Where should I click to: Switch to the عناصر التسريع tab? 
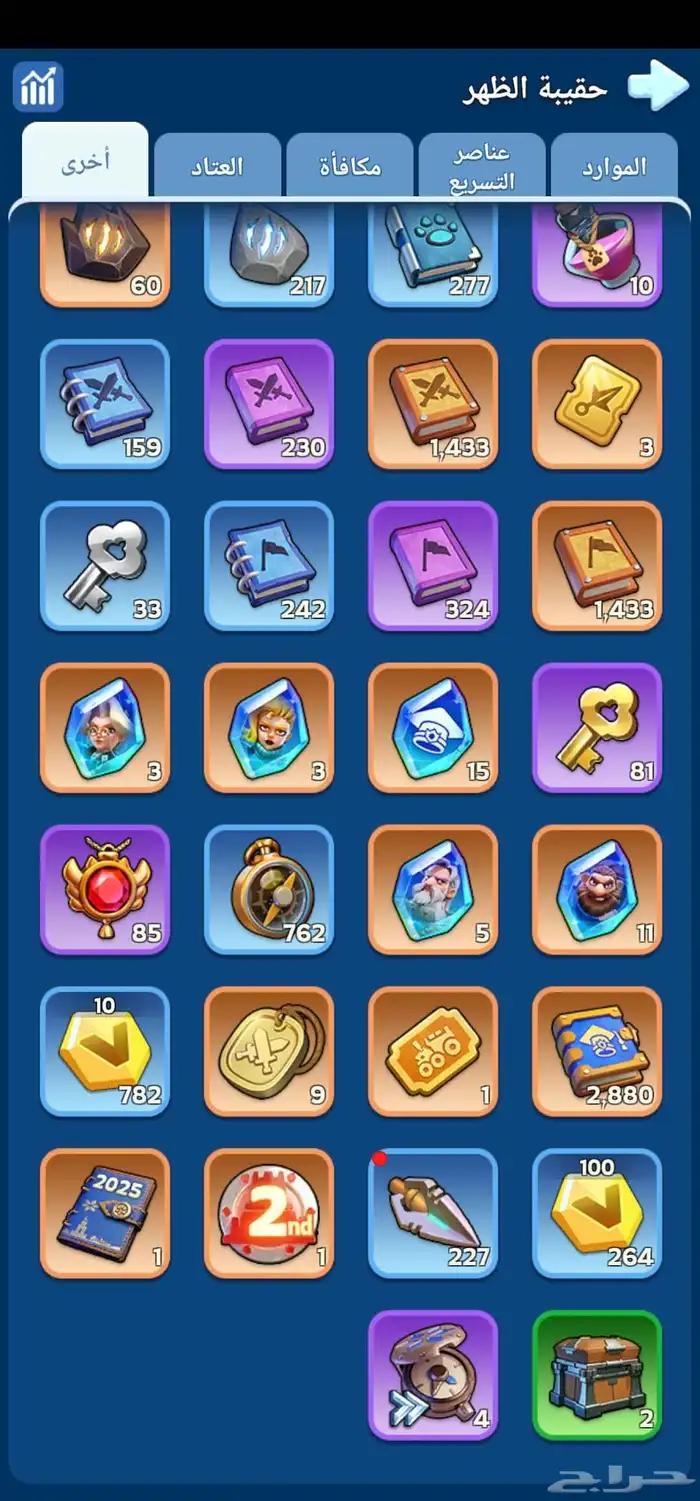pyautogui.click(x=483, y=167)
